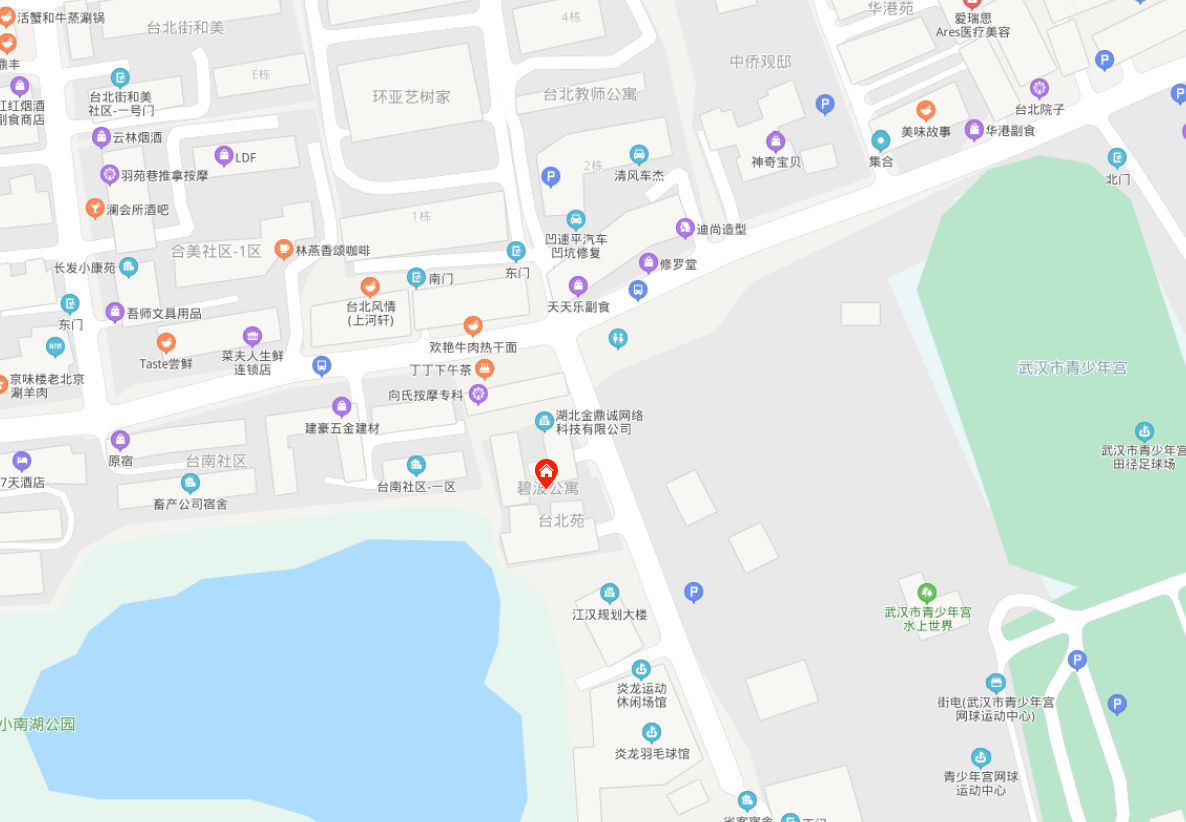Tap the 修罗堂 marker
Image resolution: width=1186 pixels, height=822 pixels.
click(648, 263)
